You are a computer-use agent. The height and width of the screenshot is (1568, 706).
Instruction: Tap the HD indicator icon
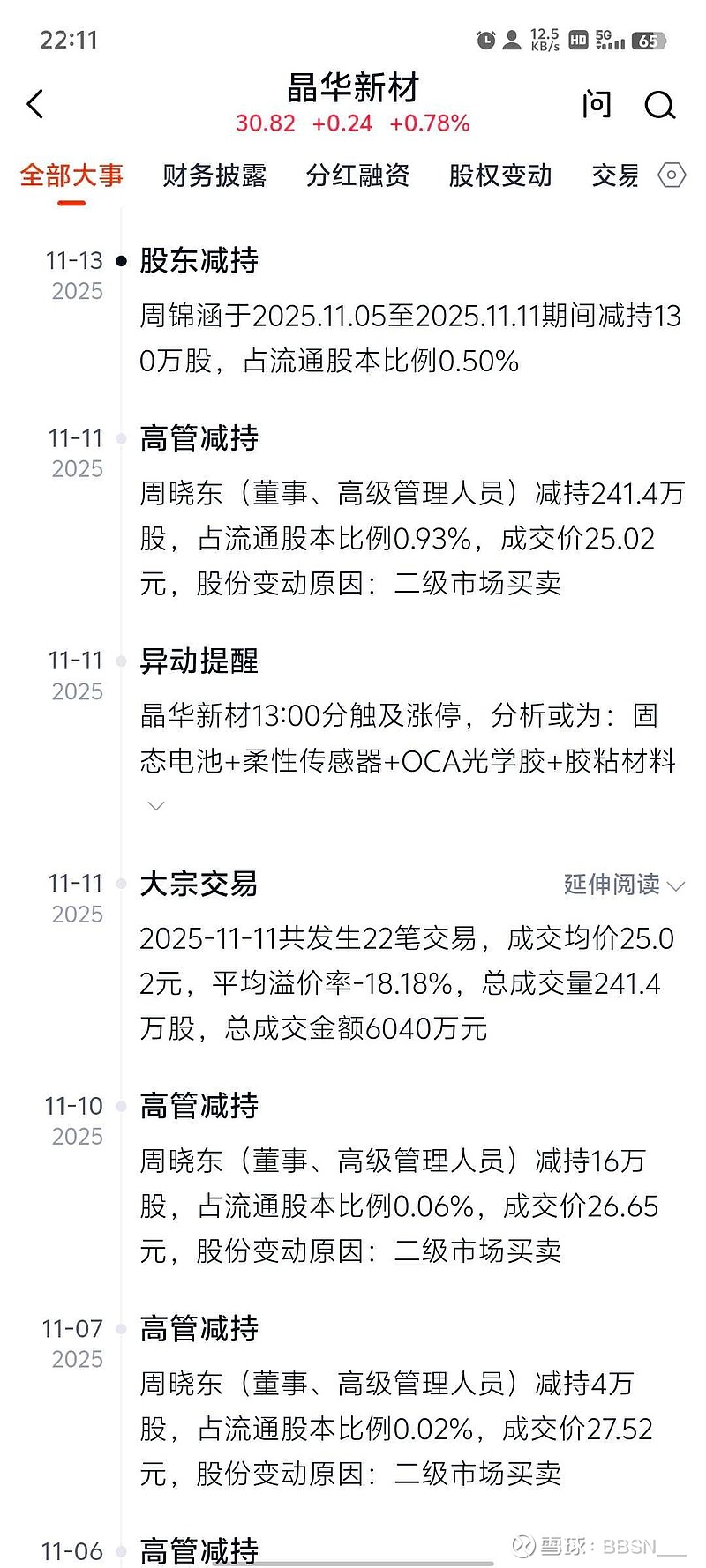(x=577, y=40)
